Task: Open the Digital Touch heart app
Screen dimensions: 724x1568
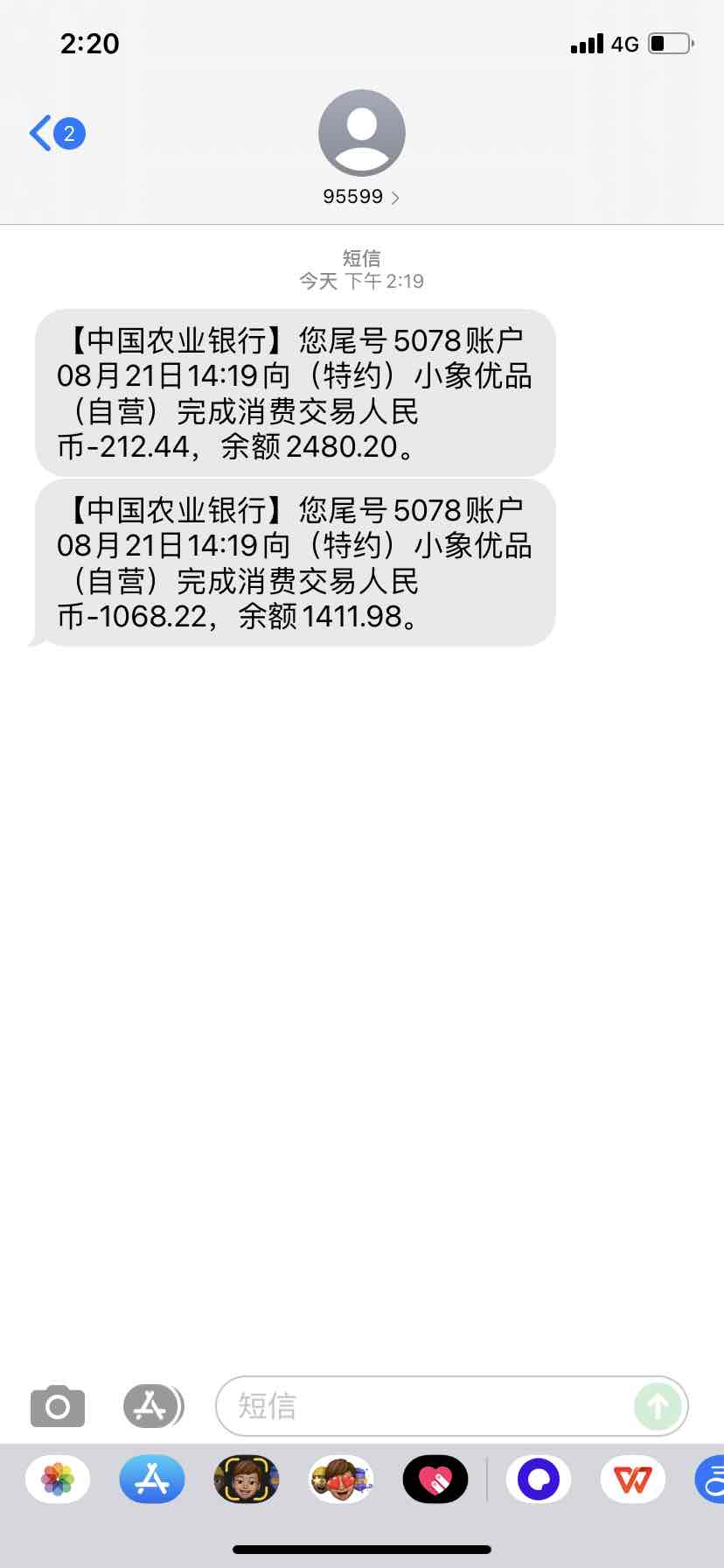Action: point(435,1480)
